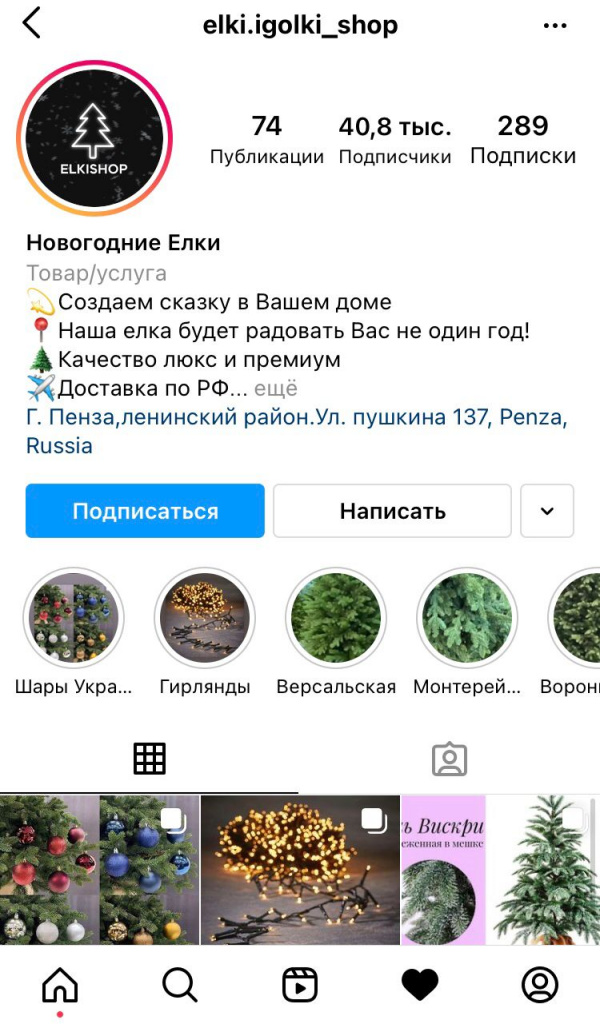The width and height of the screenshot is (600, 1024).
Task: Open the activity heart tab
Action: click(x=419, y=985)
